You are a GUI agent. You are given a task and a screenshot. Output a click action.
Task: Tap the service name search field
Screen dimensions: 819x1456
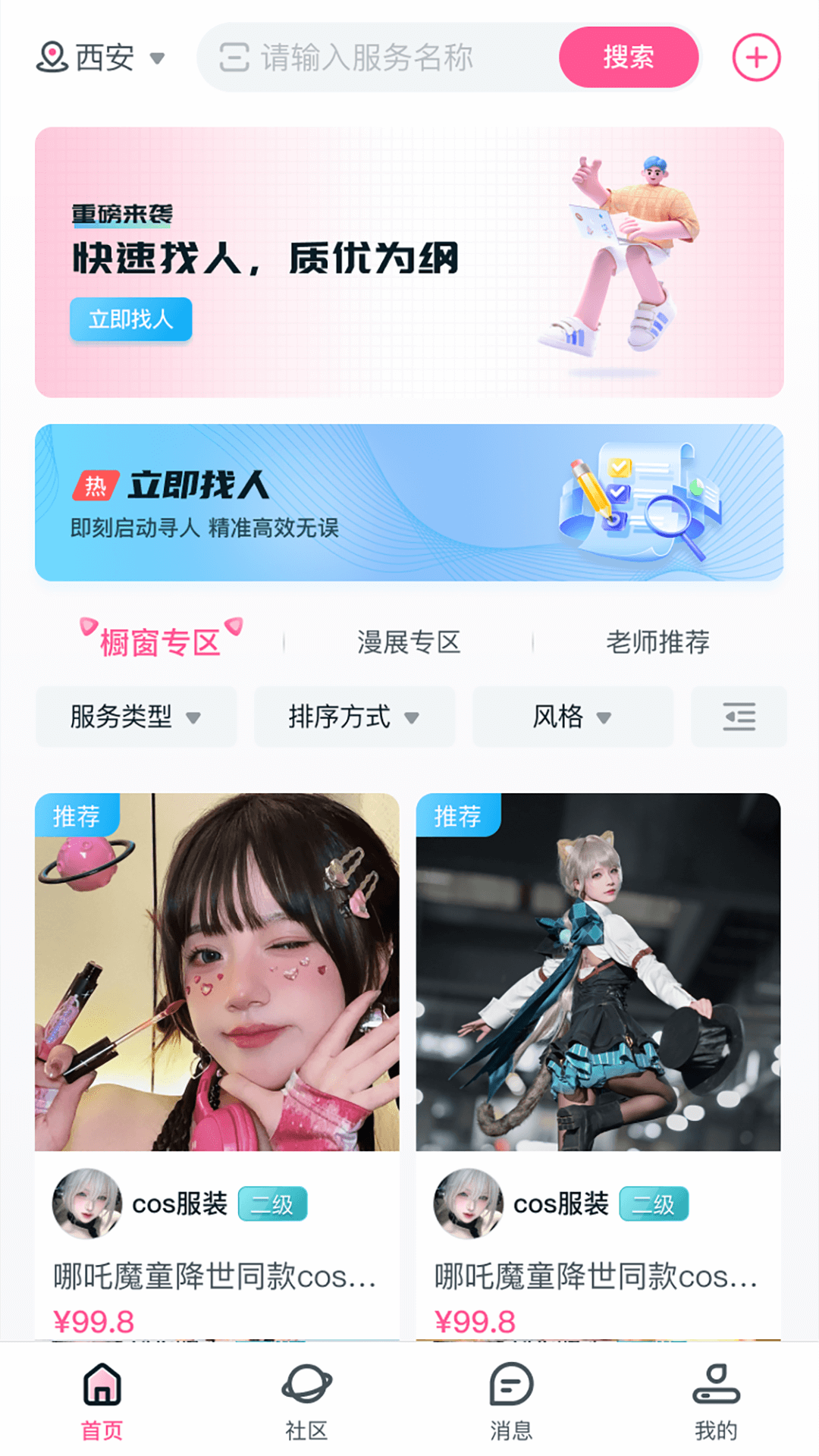(x=379, y=58)
